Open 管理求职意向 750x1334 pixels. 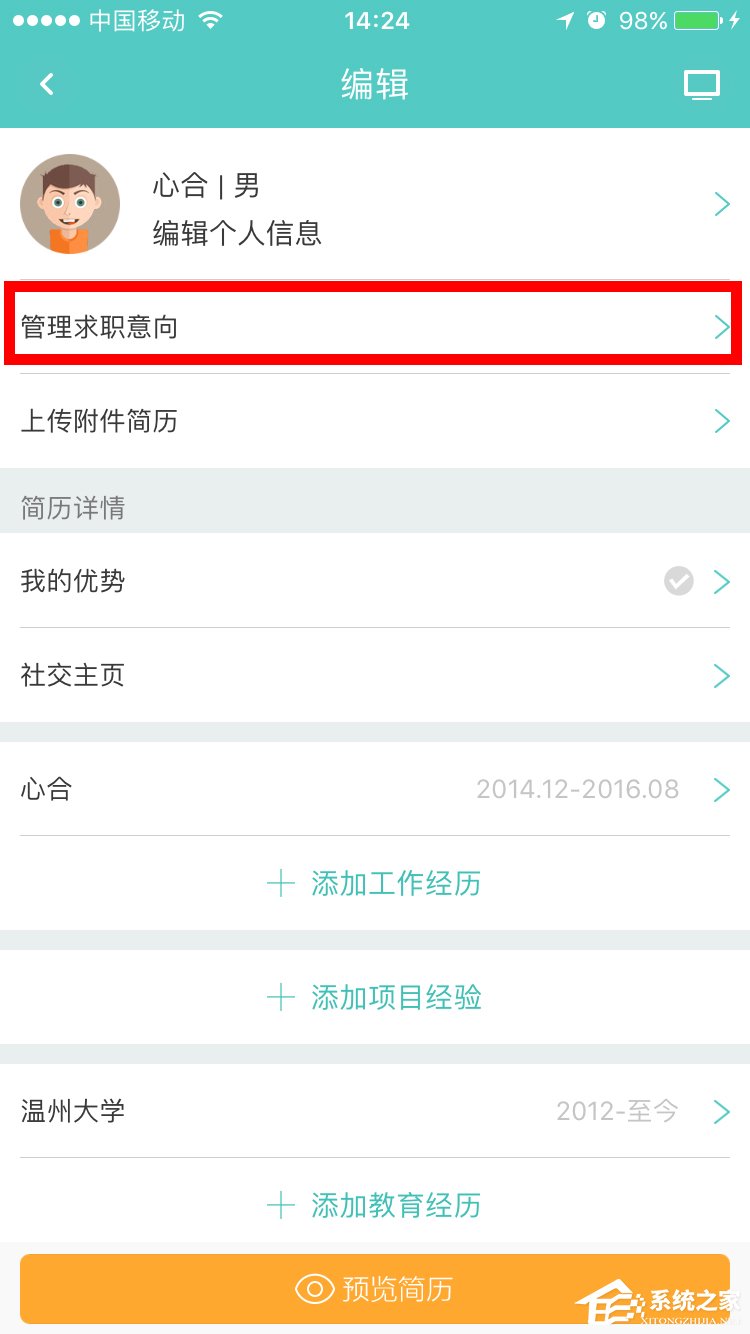click(x=375, y=327)
